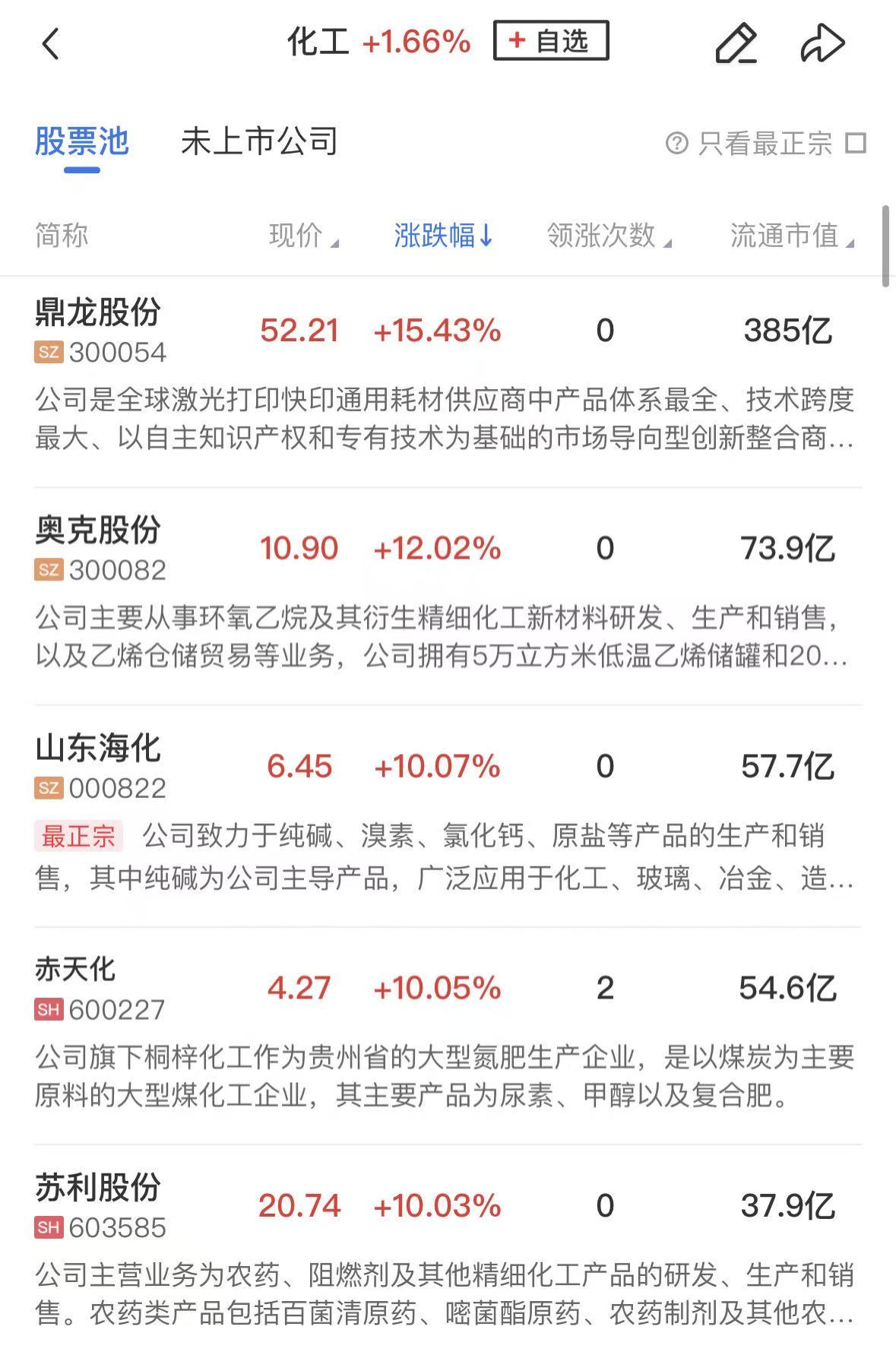Share this 化工 sector page
Viewport: 896px width, 1355px height.
(x=822, y=43)
